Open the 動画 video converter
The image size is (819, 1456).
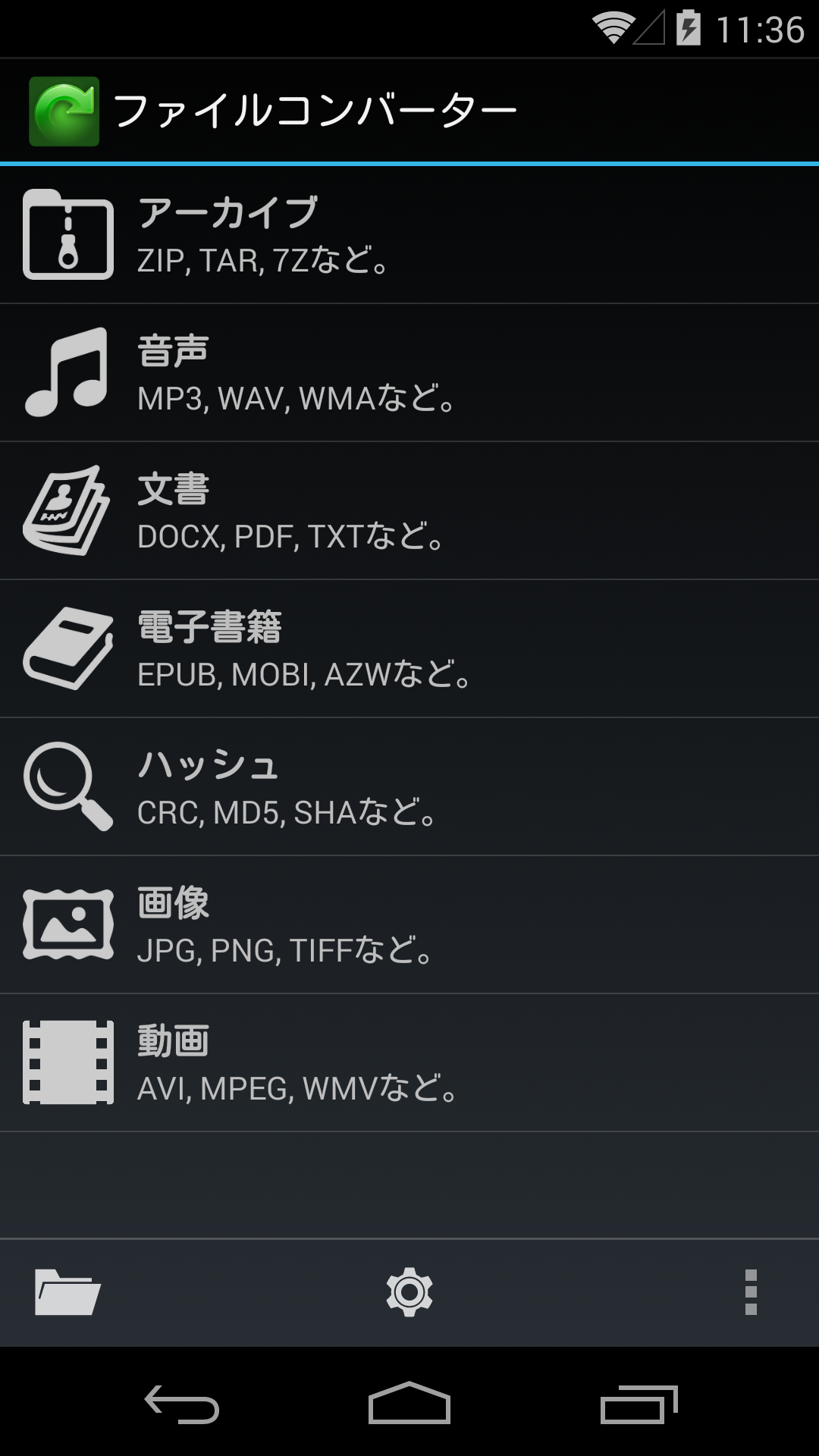point(409,1063)
